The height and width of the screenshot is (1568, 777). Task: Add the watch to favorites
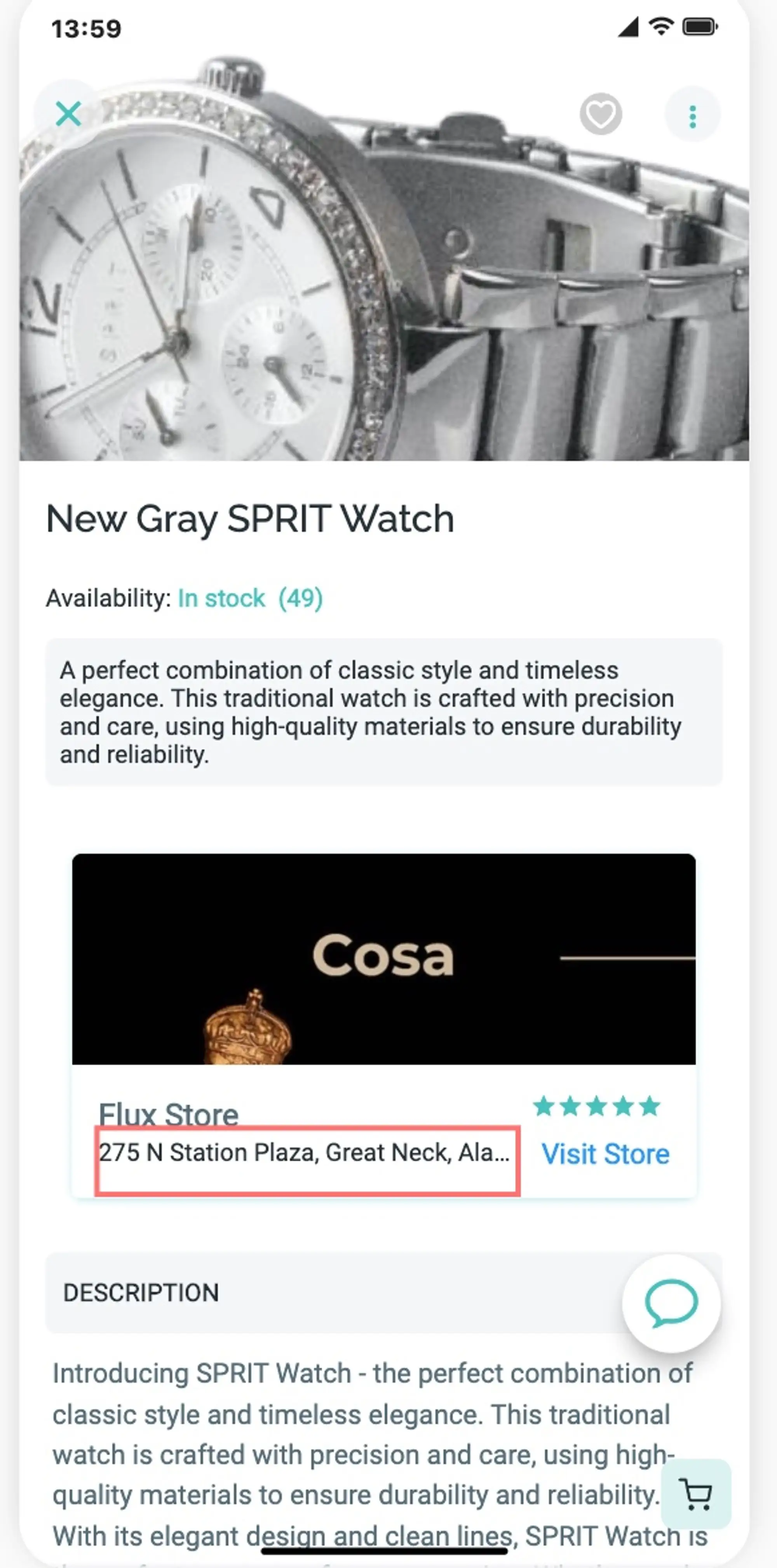(601, 114)
